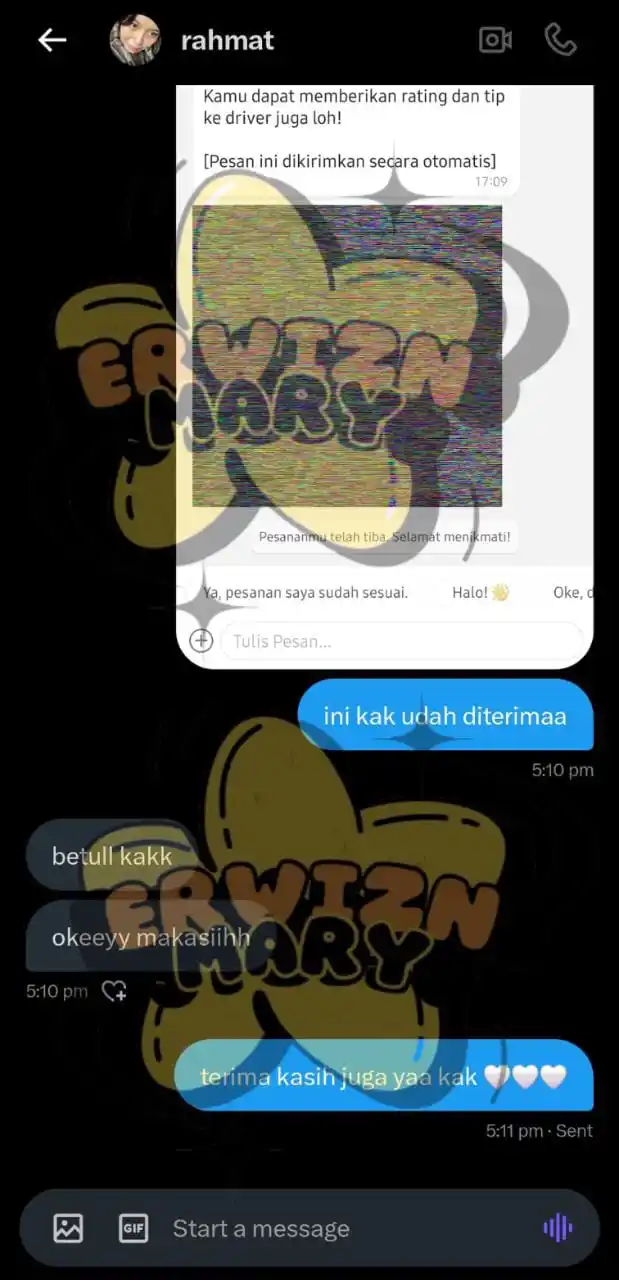Open the shared screenshot image in chat
Viewport: 619px width, 1280px height.
tap(385, 375)
